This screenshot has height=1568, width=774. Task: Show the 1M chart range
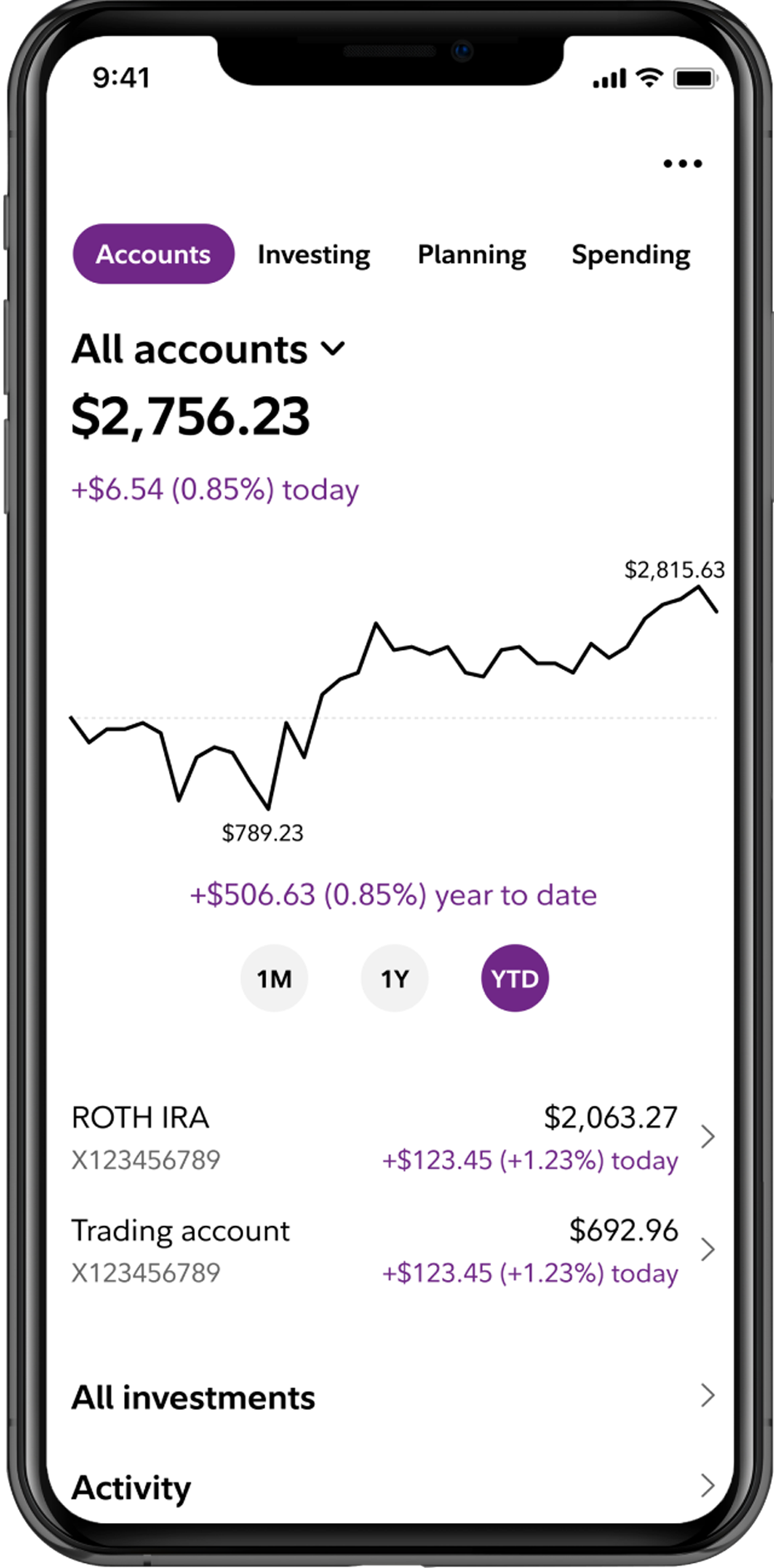(x=274, y=979)
